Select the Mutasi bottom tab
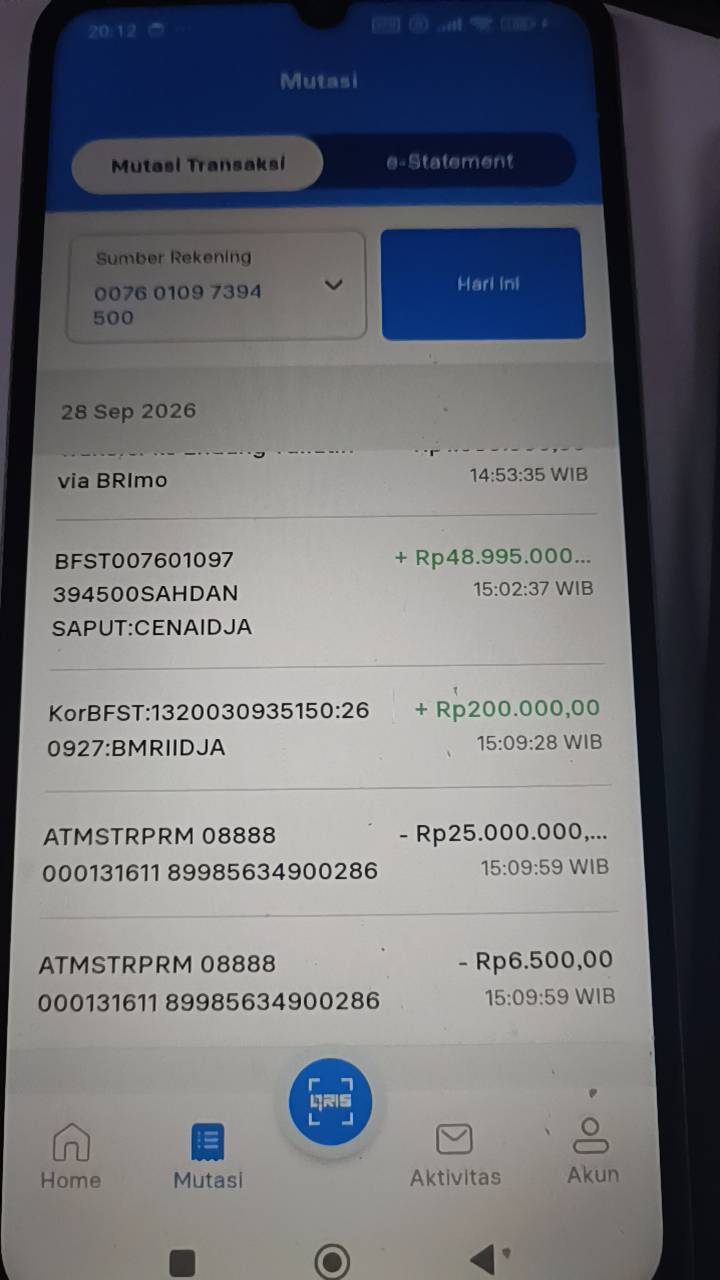Image resolution: width=720 pixels, height=1280 pixels. coord(208,1156)
